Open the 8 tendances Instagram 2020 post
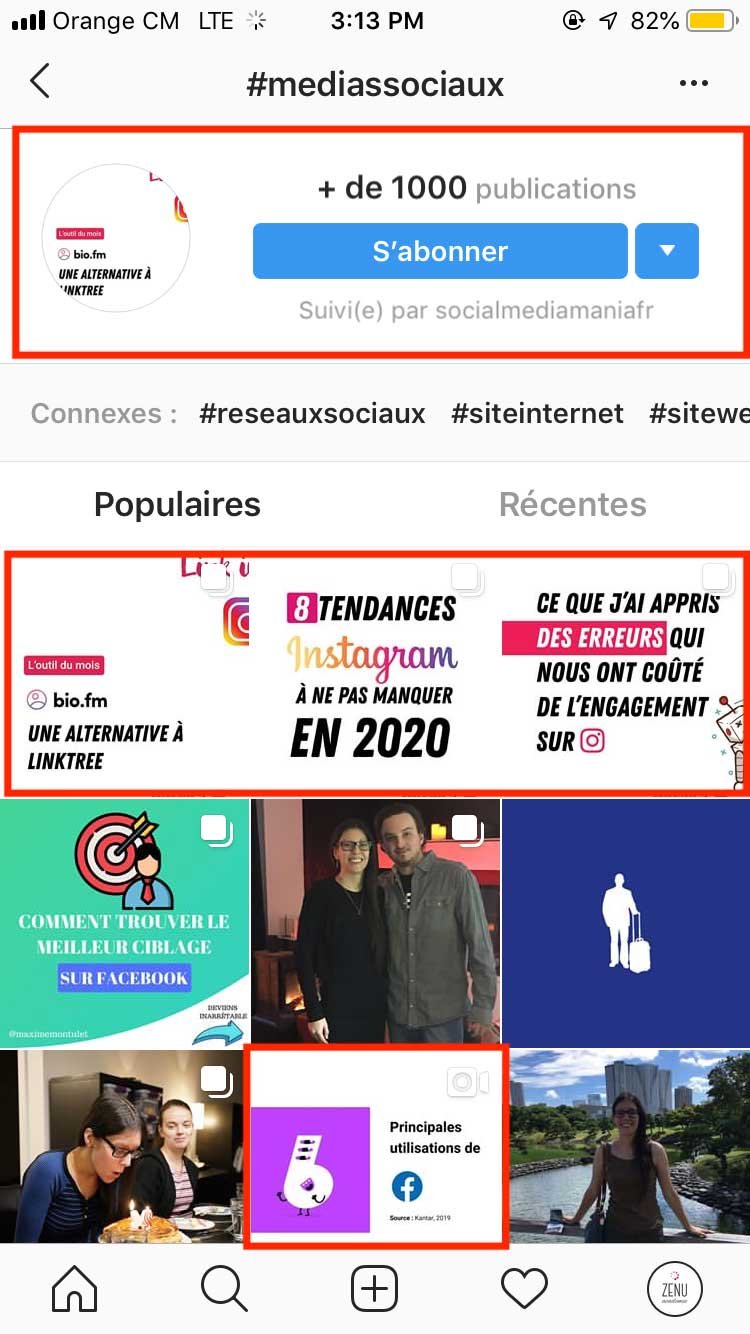This screenshot has height=1334, width=750. pyautogui.click(x=373, y=672)
